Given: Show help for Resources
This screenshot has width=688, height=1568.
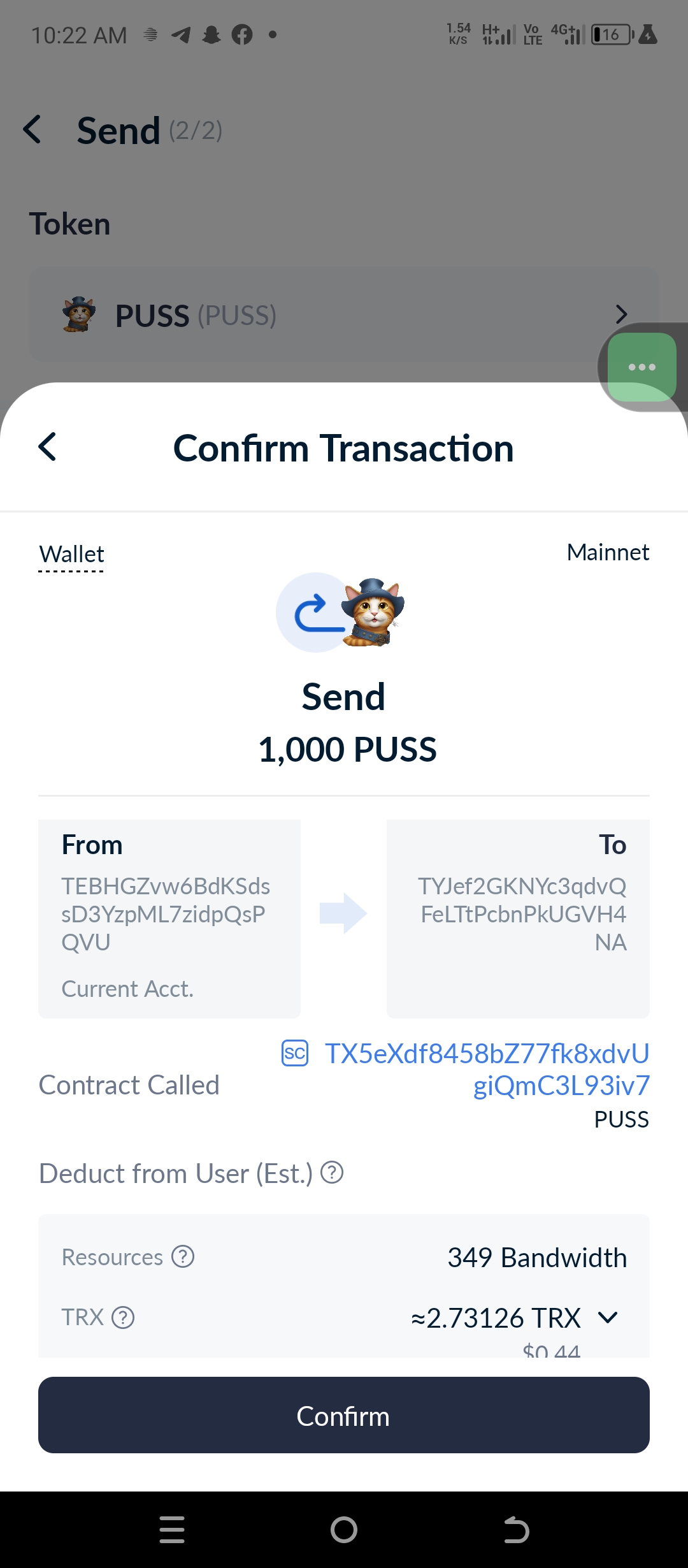Looking at the screenshot, I should pos(183,1256).
